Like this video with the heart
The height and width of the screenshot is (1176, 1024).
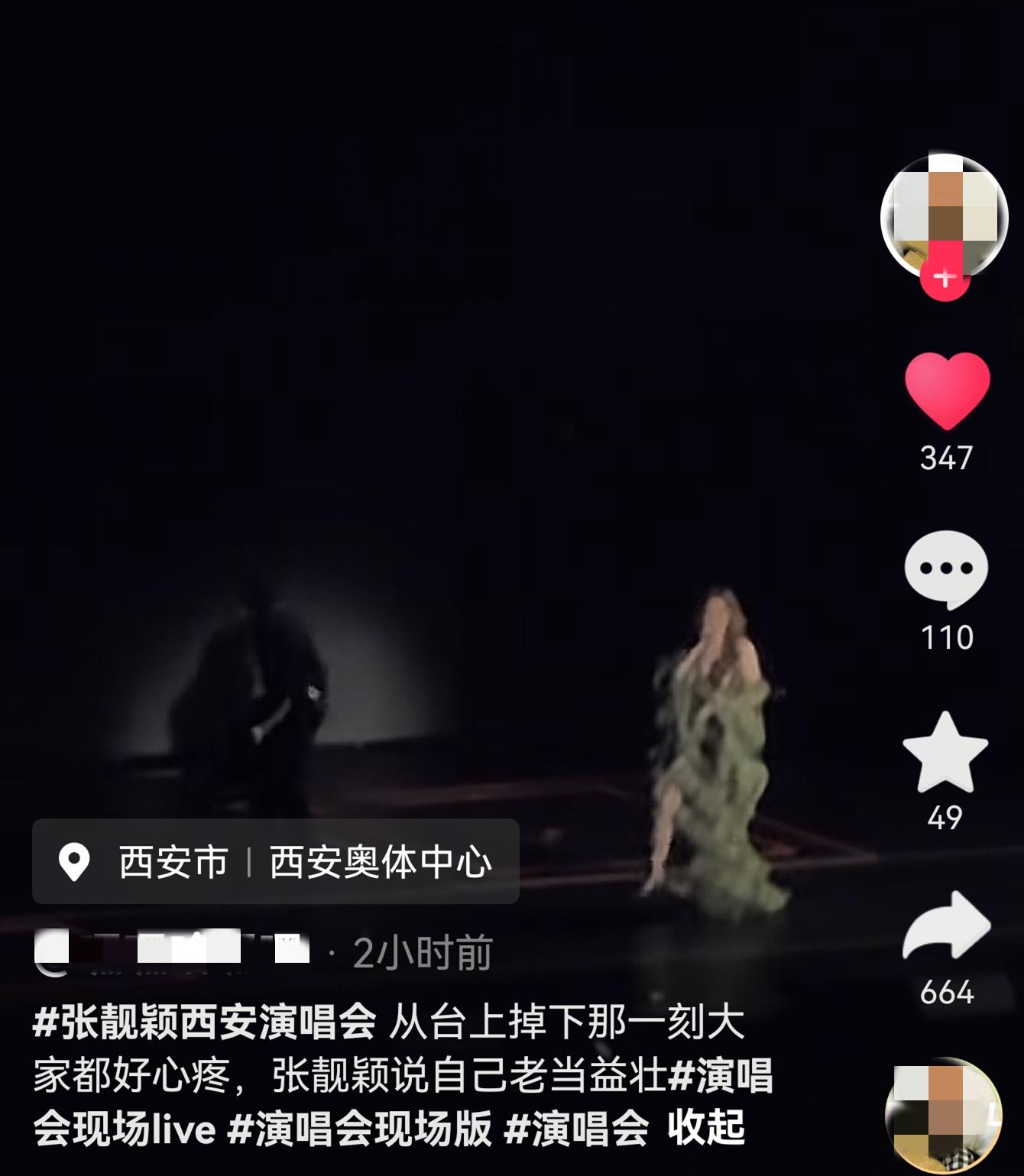(947, 391)
